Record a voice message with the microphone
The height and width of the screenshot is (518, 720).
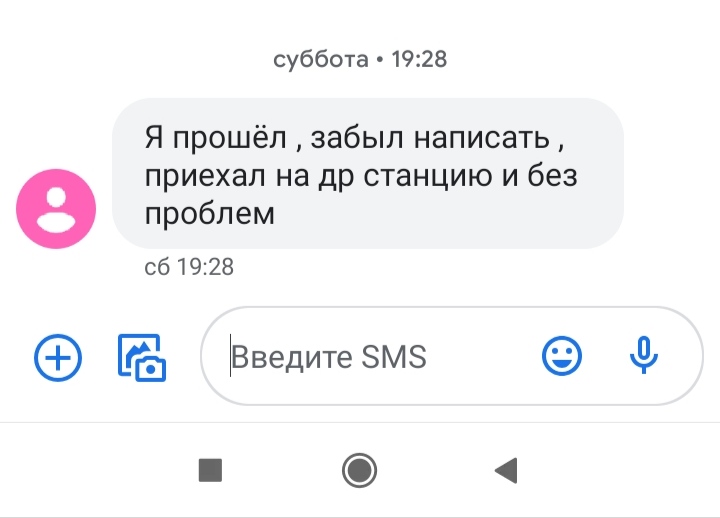point(644,355)
